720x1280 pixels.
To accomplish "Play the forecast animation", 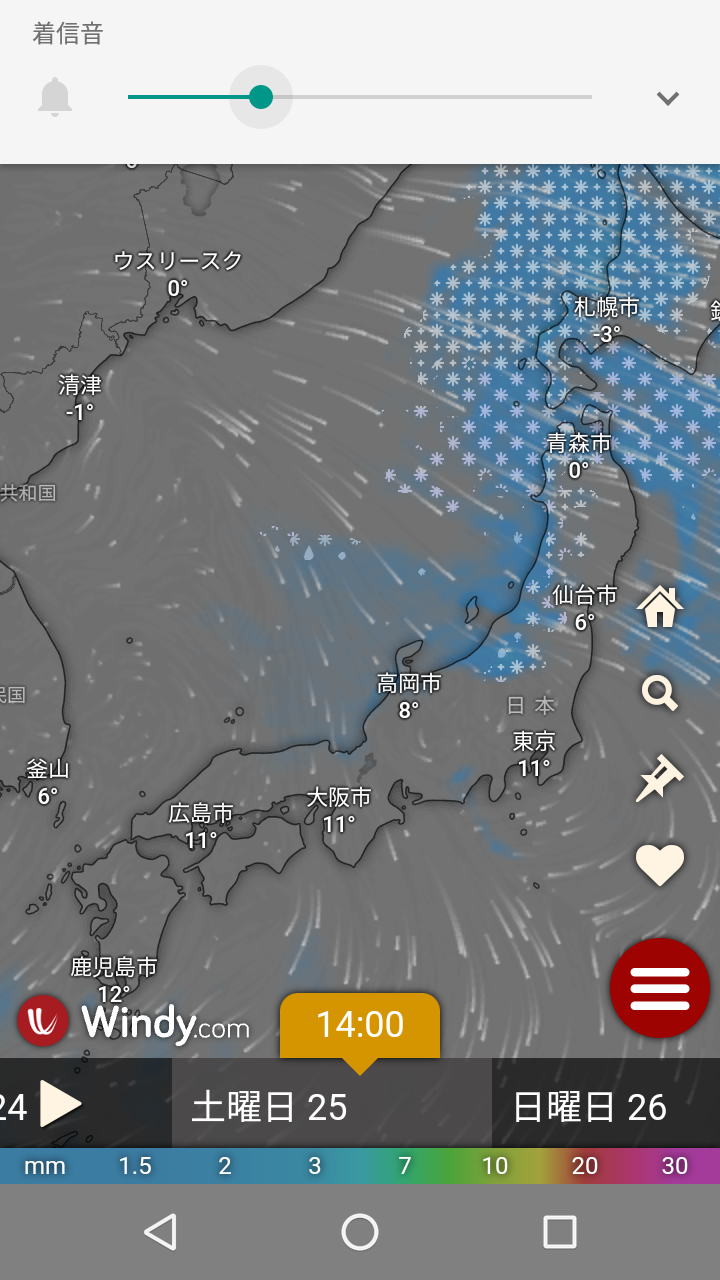I will 61,1105.
